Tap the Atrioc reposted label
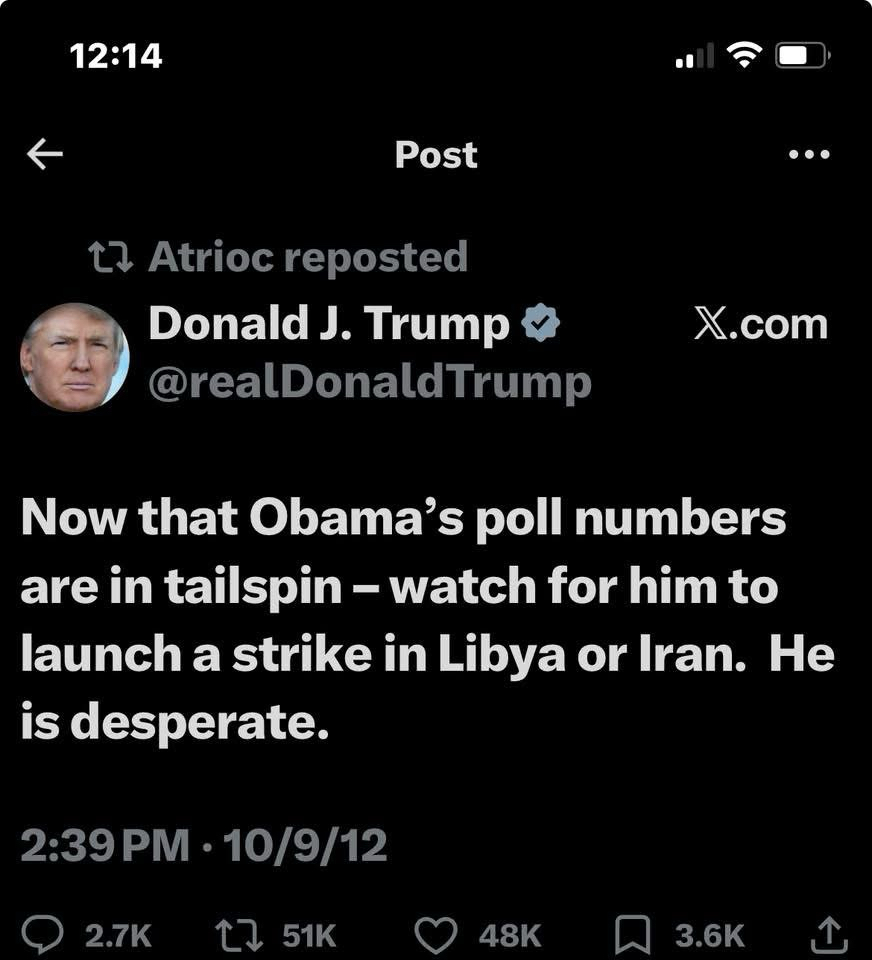The width and height of the screenshot is (872, 960). (x=306, y=257)
